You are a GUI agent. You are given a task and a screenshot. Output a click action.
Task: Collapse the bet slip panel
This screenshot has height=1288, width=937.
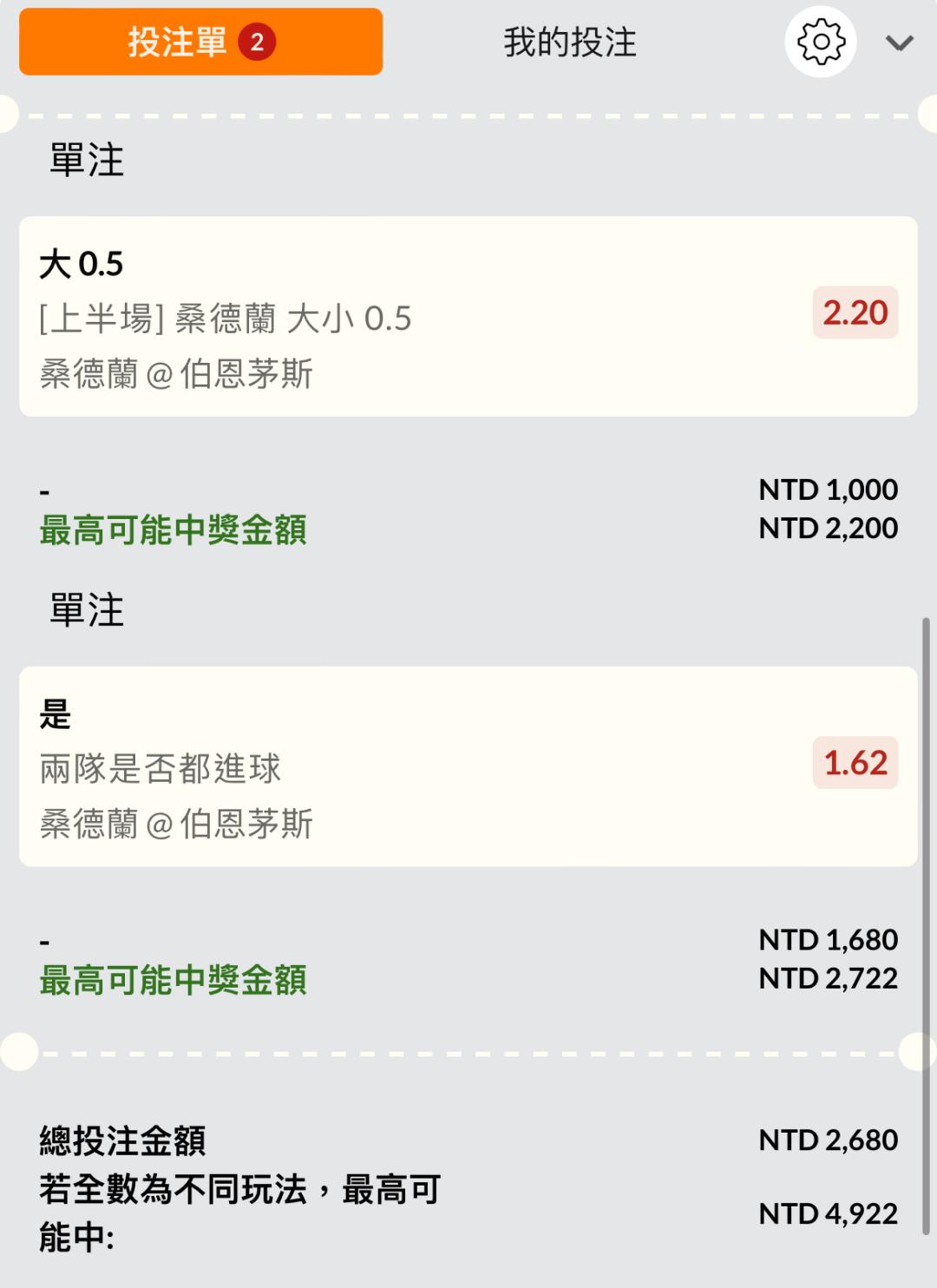(x=899, y=43)
